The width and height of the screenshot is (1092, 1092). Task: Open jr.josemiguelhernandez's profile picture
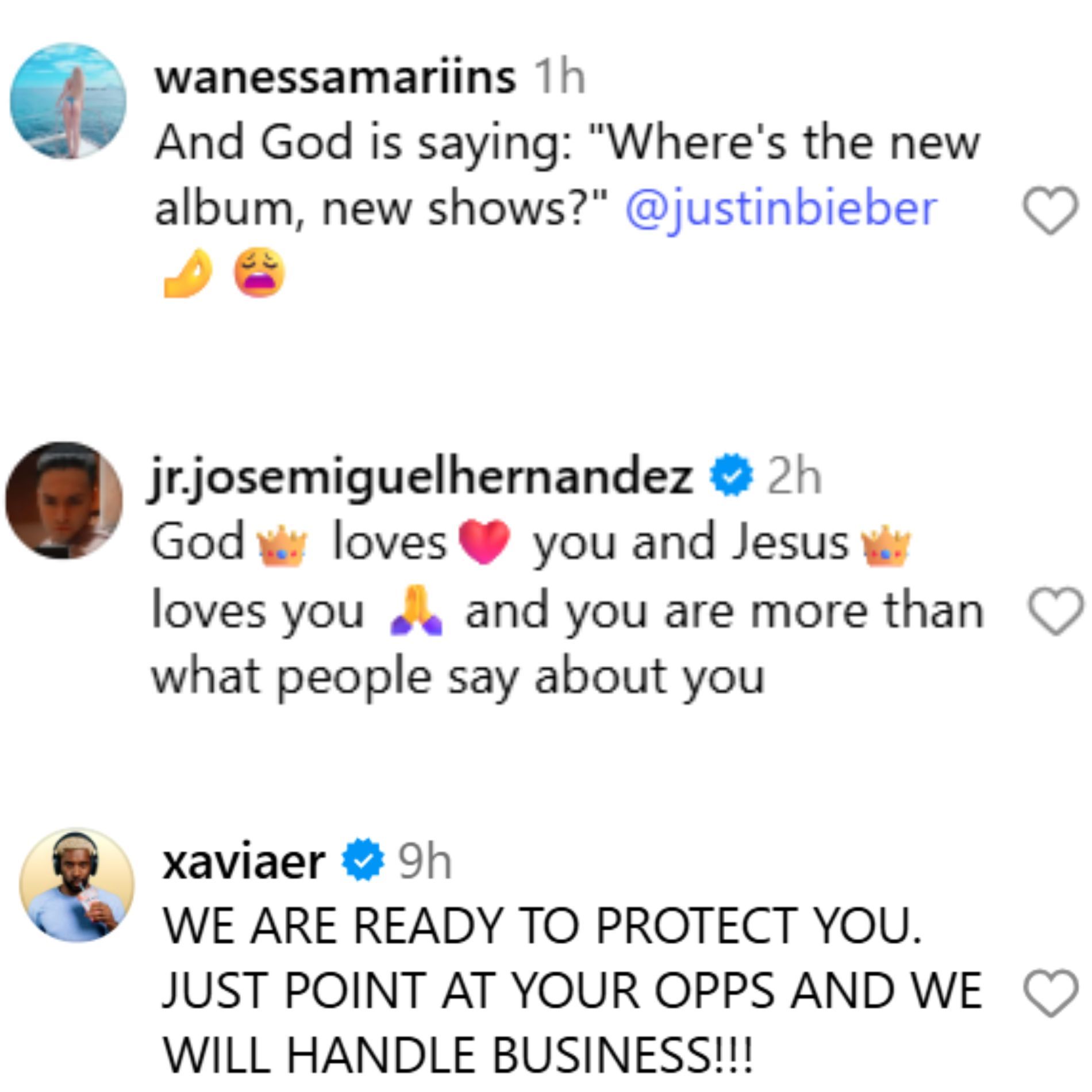[64, 501]
